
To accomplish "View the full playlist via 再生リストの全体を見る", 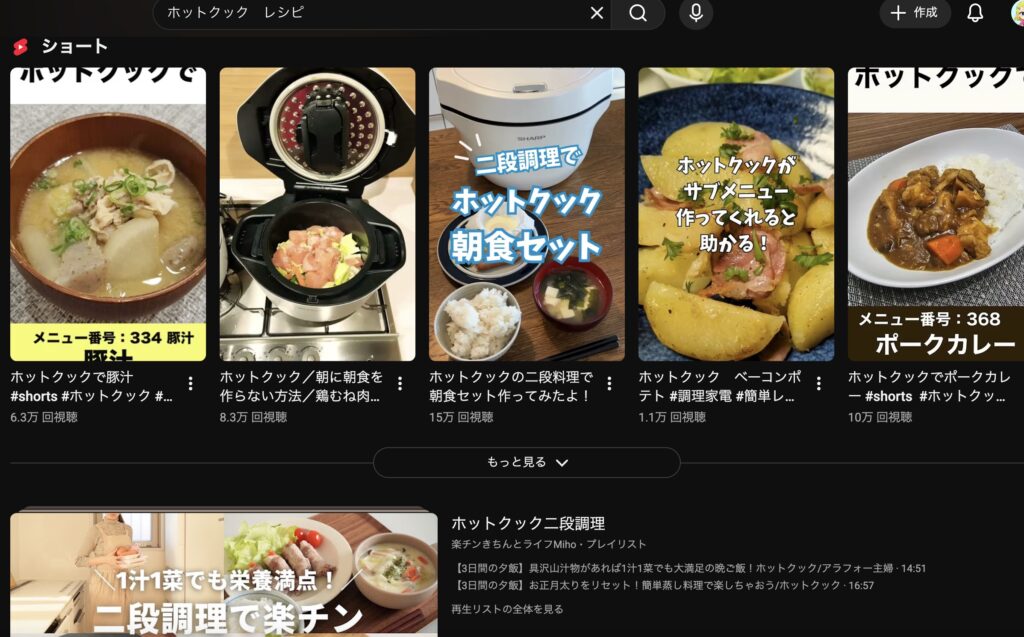I will [507, 609].
